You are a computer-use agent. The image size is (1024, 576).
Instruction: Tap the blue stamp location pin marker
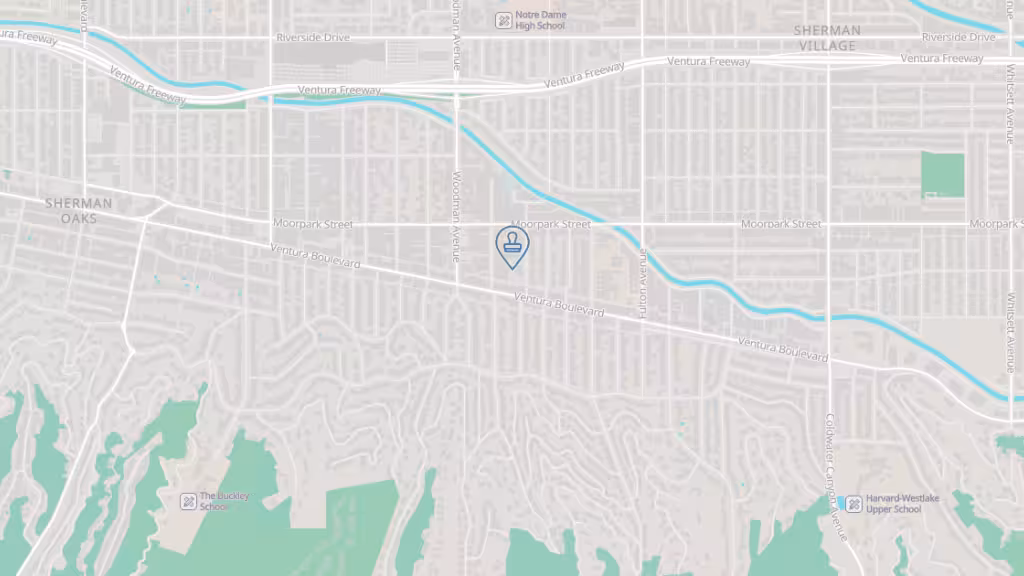click(x=512, y=245)
